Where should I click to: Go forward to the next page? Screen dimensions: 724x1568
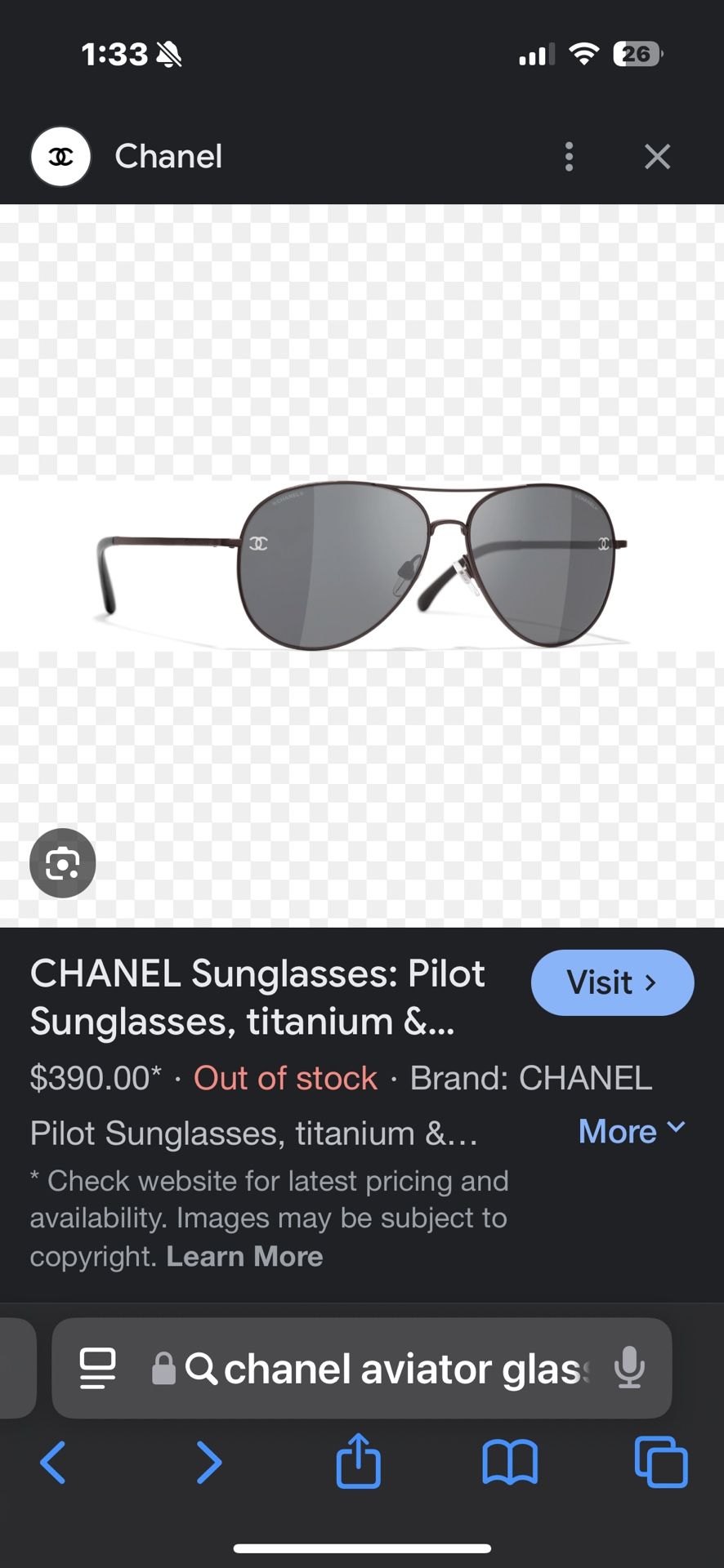tap(209, 1462)
